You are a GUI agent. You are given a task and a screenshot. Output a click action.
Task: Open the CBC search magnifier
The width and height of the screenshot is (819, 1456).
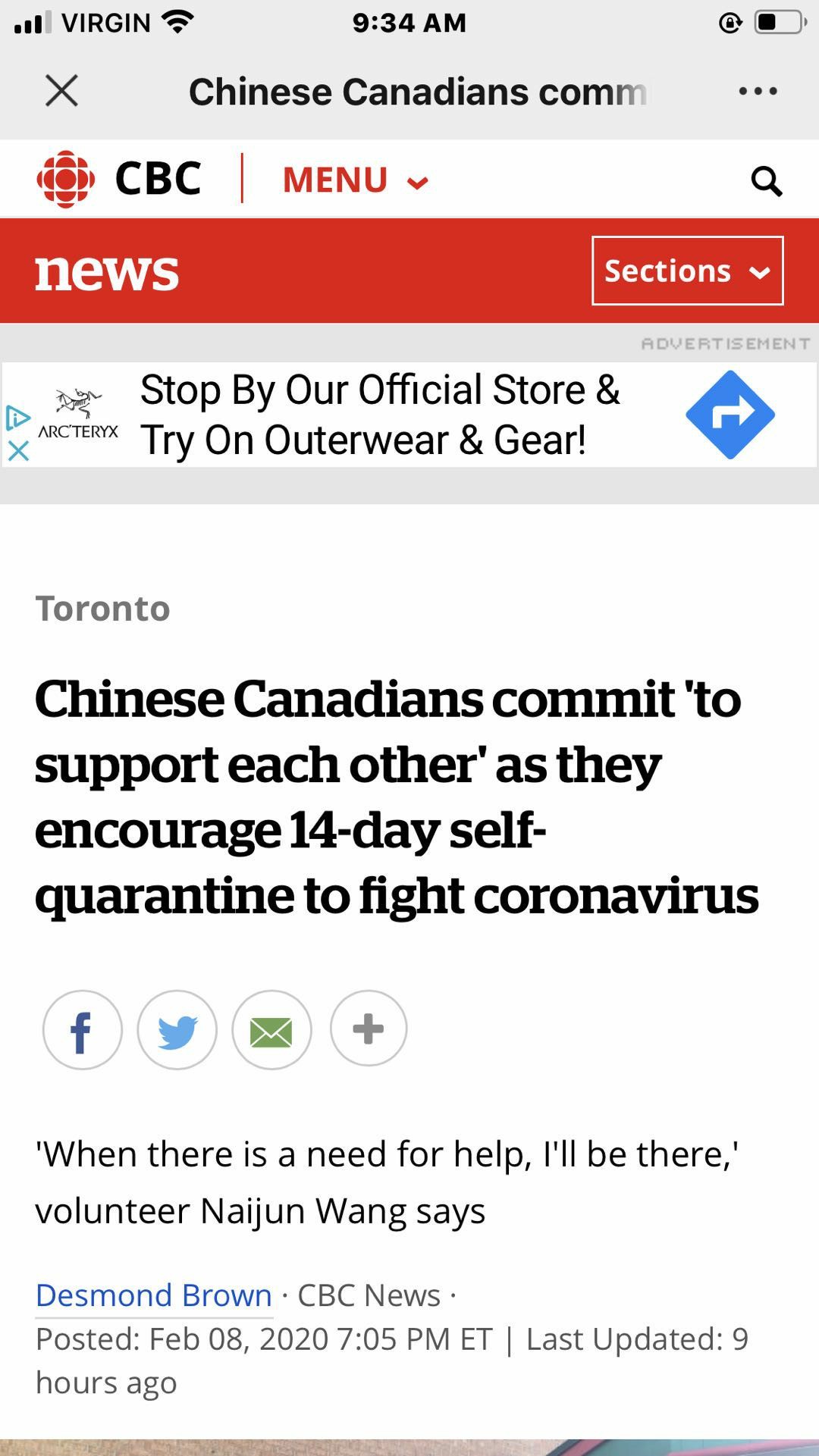[x=766, y=182]
